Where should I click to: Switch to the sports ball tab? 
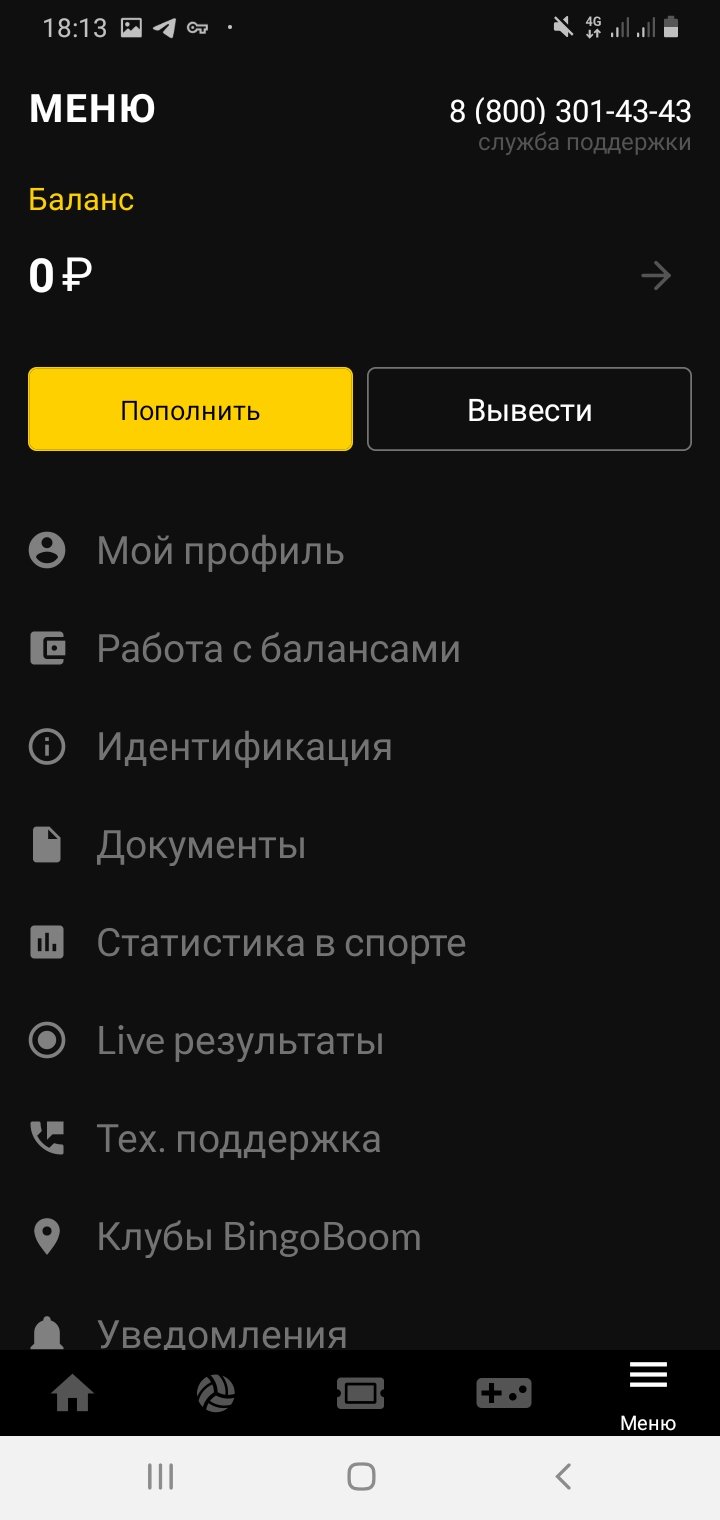point(216,1393)
